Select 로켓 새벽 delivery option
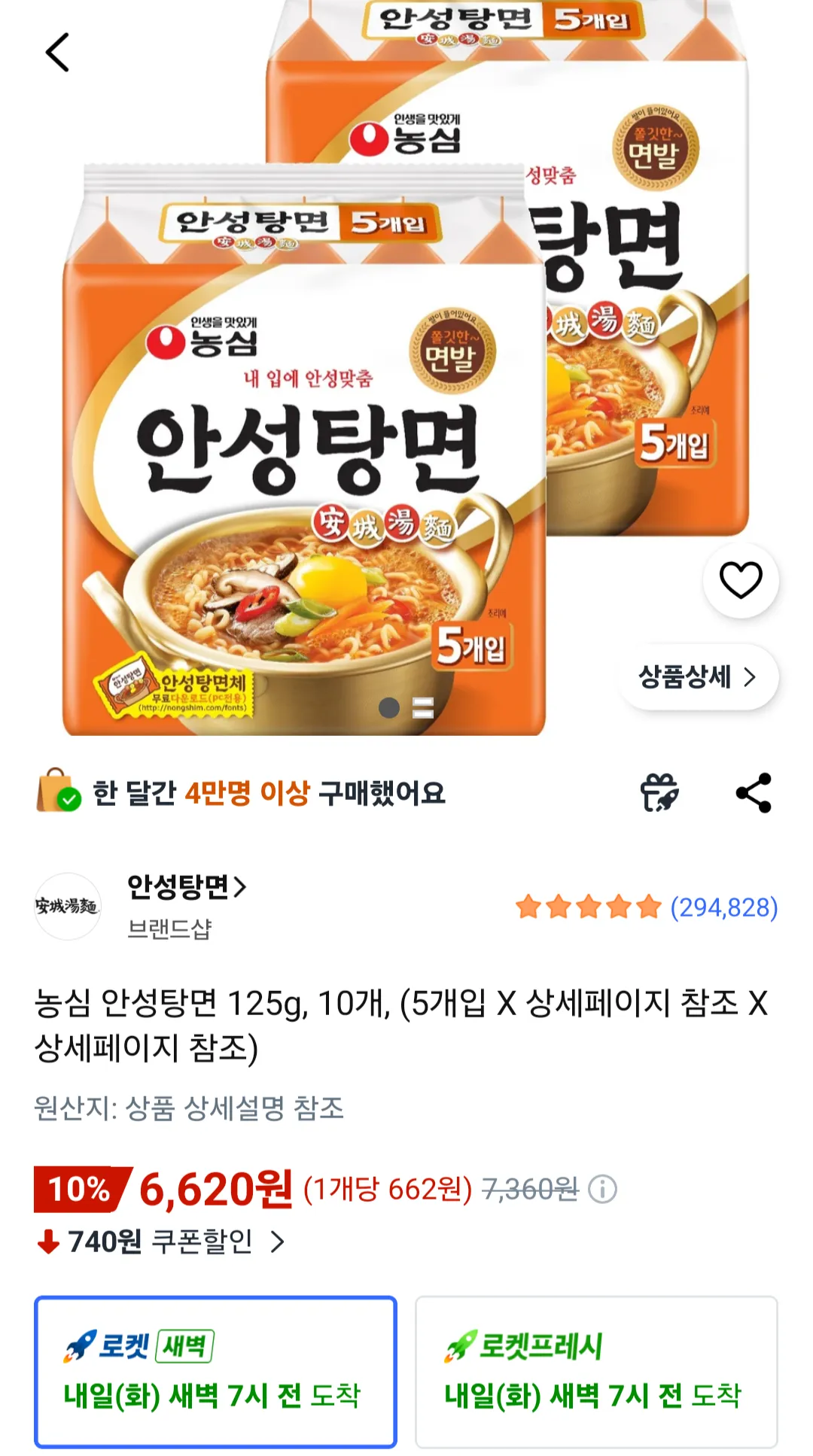Screen dimensions: 813x1456 pos(215,1371)
